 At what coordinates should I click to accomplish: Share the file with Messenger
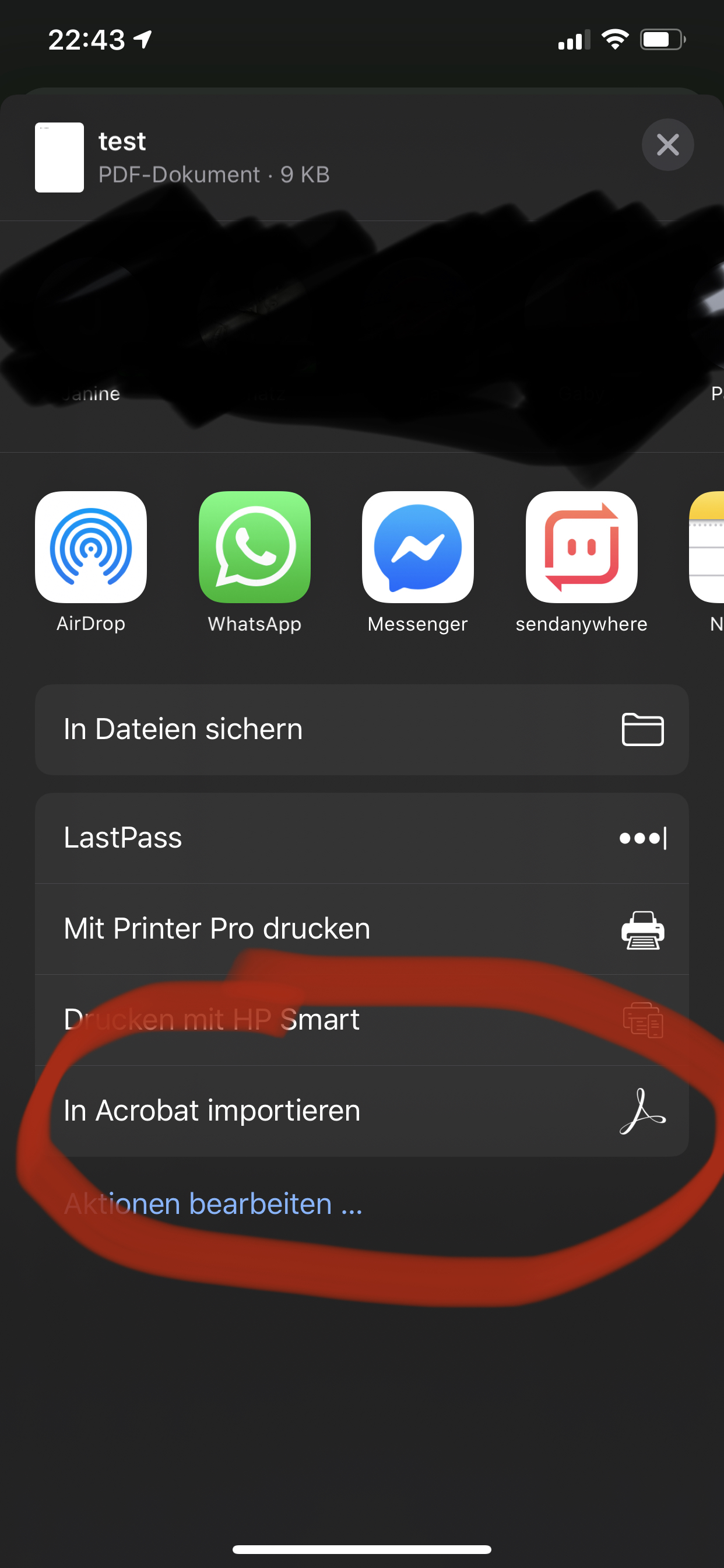pyautogui.click(x=417, y=547)
